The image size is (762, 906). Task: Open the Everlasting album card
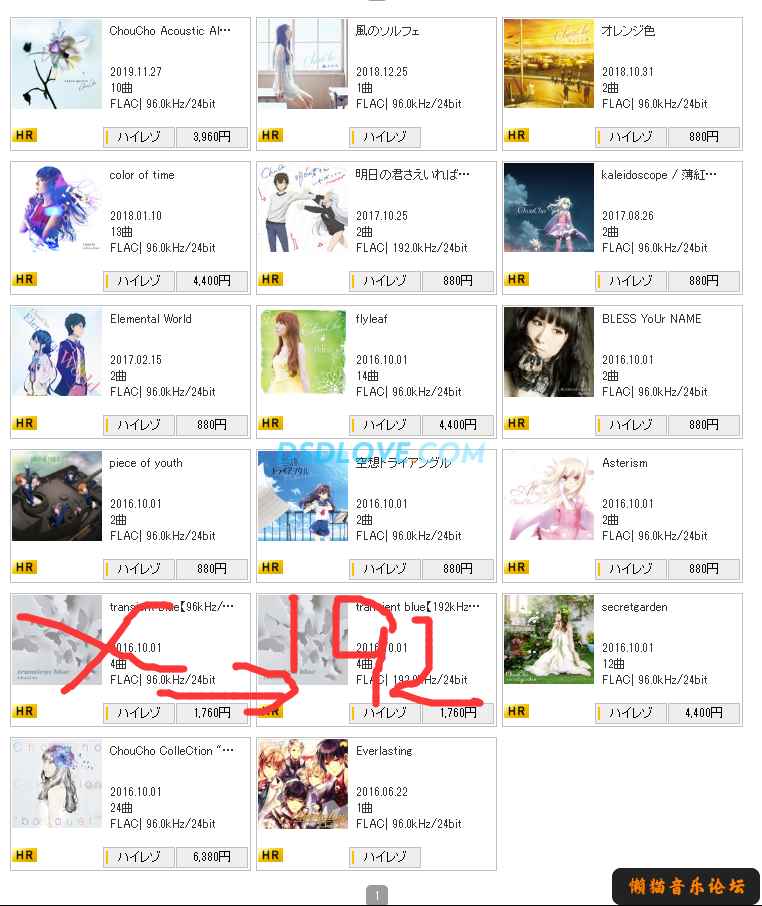click(x=384, y=751)
